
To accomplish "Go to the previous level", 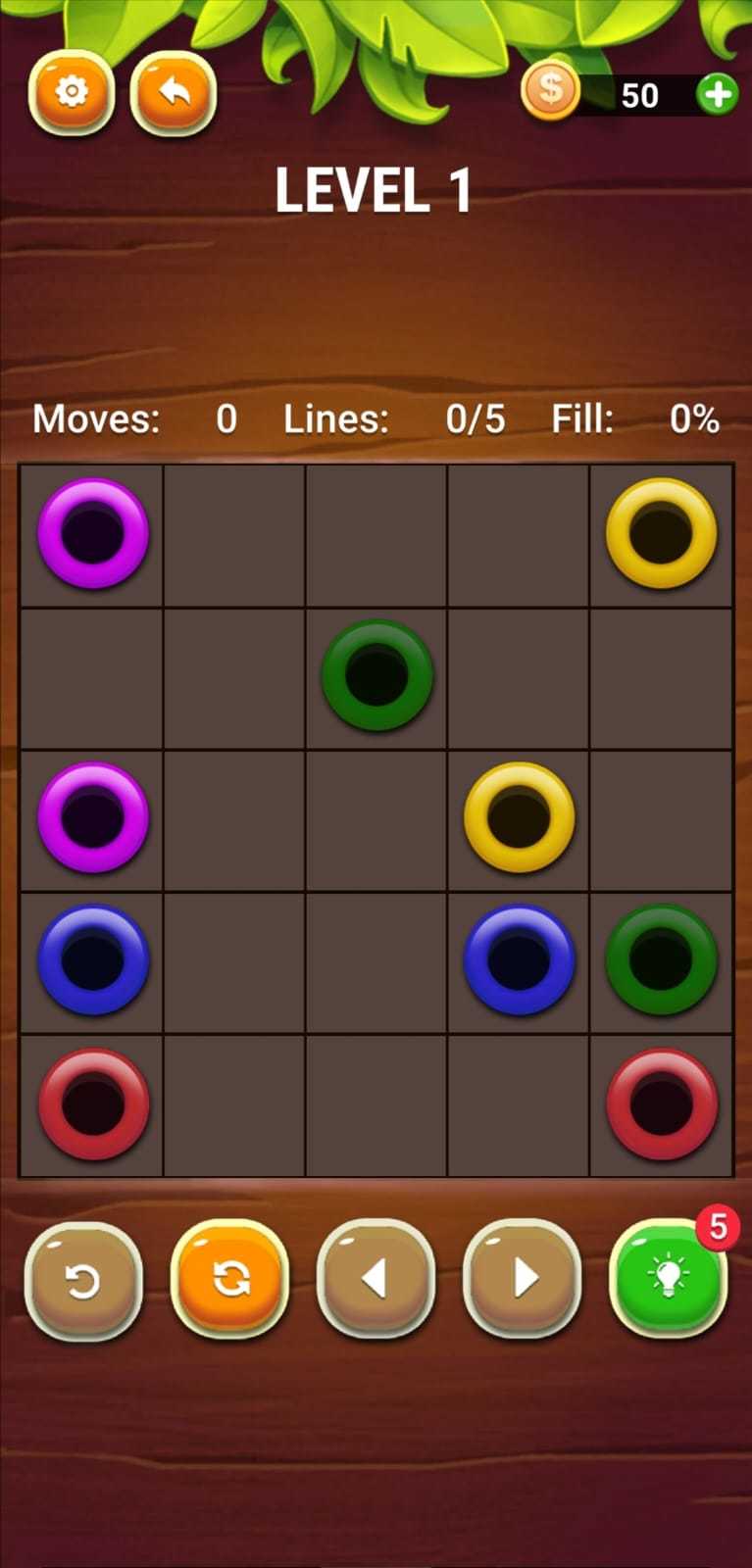I will pos(376,1279).
